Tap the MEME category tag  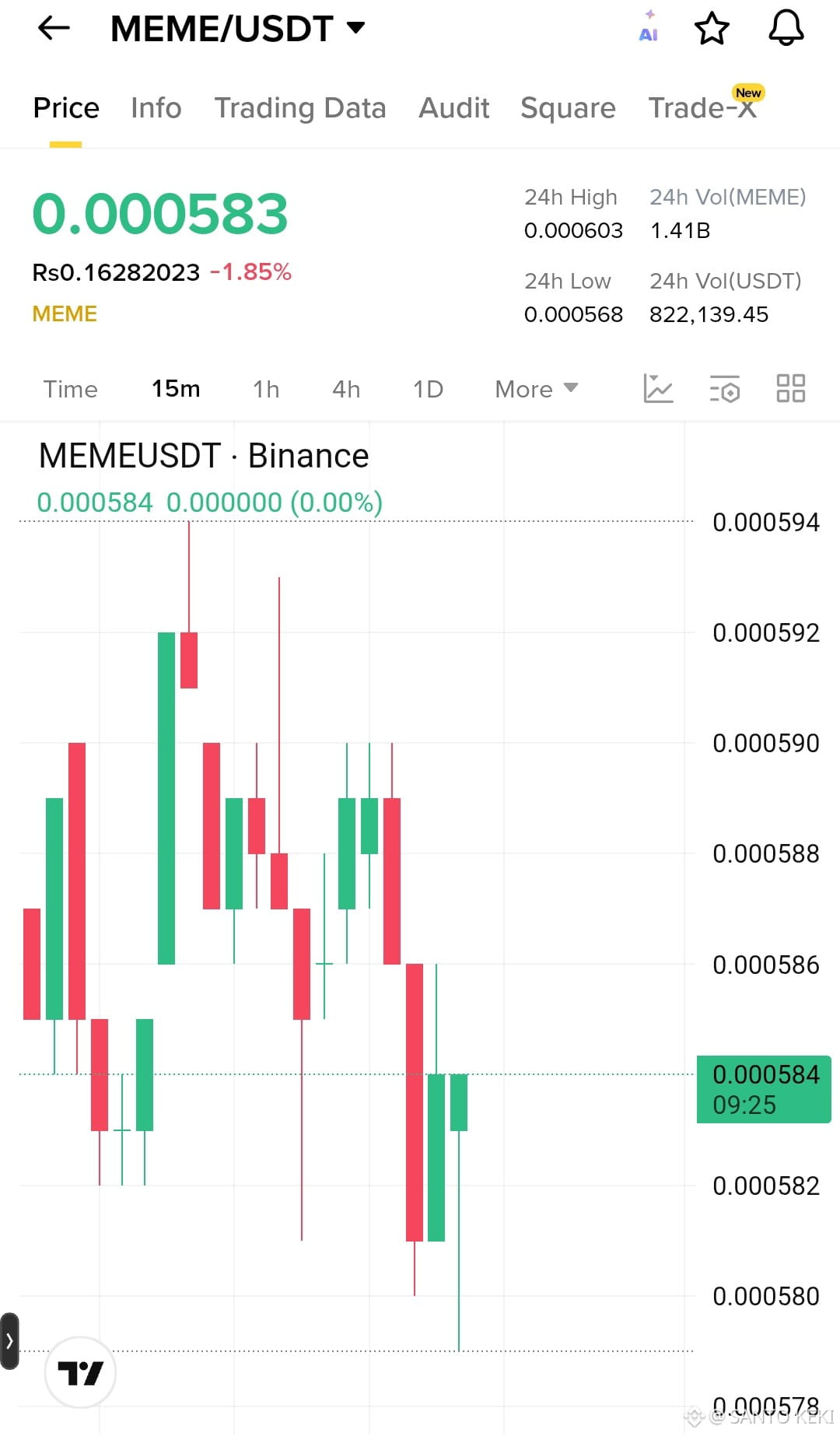click(x=65, y=313)
